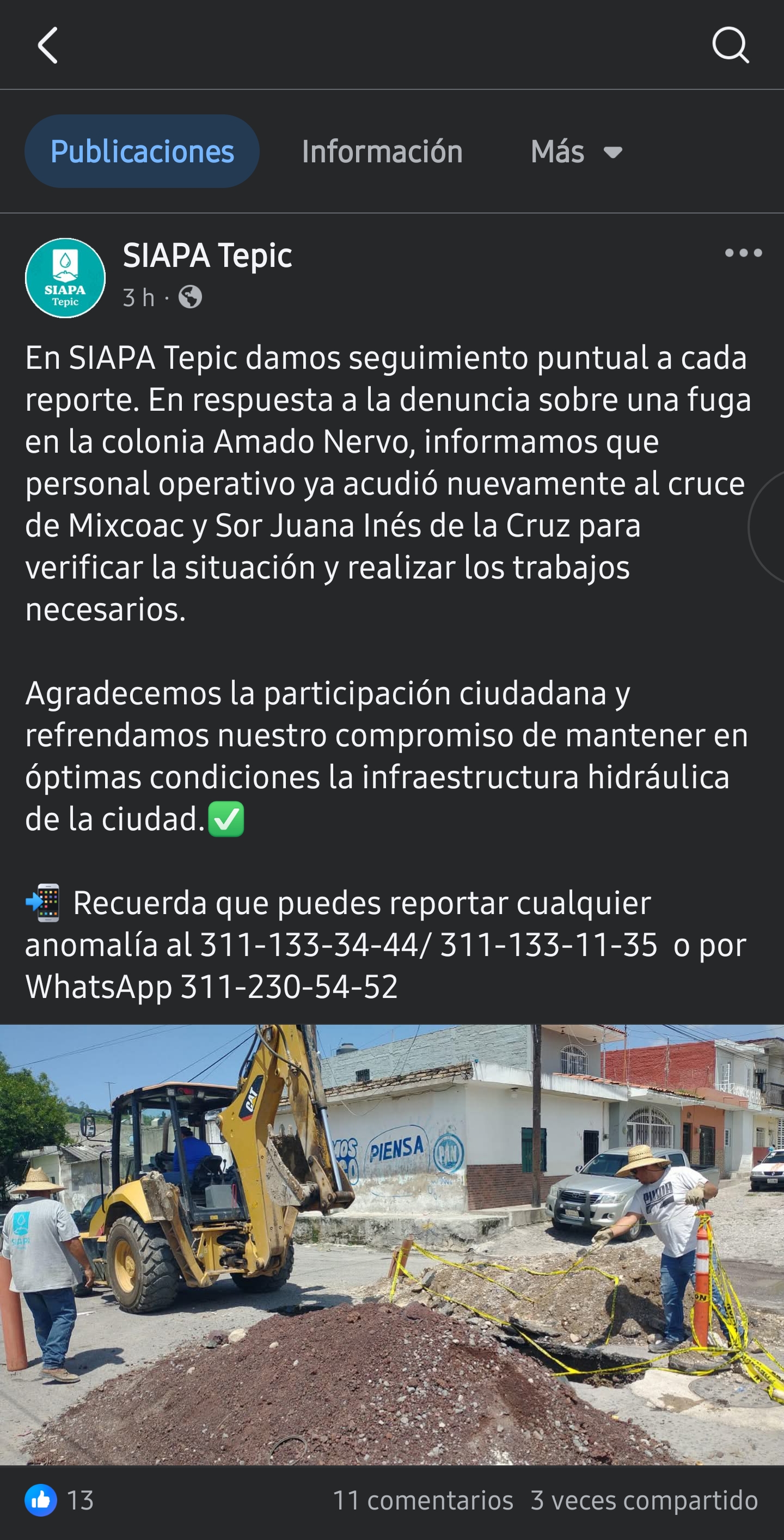View who reacted with 13 likes
Image resolution: width=784 pixels, height=1540 pixels.
point(60,1501)
